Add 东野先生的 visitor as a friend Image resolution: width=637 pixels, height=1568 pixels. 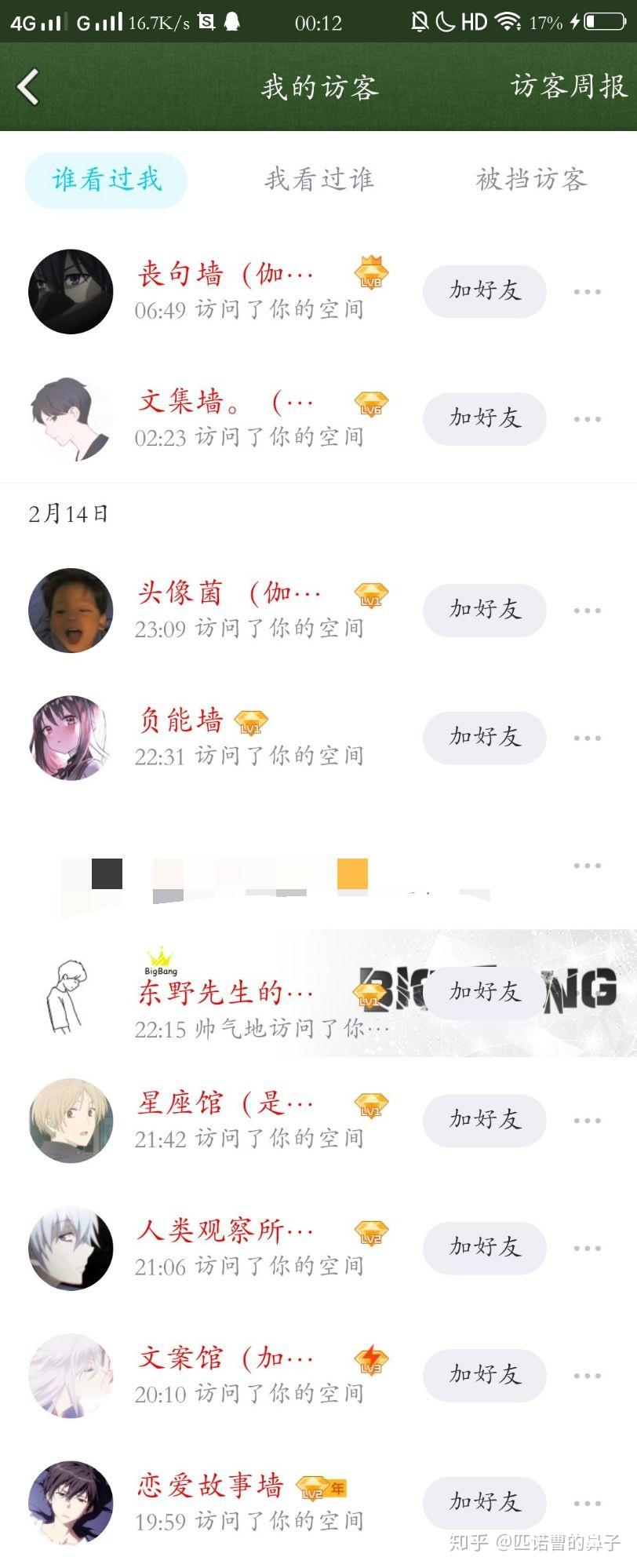pos(484,993)
